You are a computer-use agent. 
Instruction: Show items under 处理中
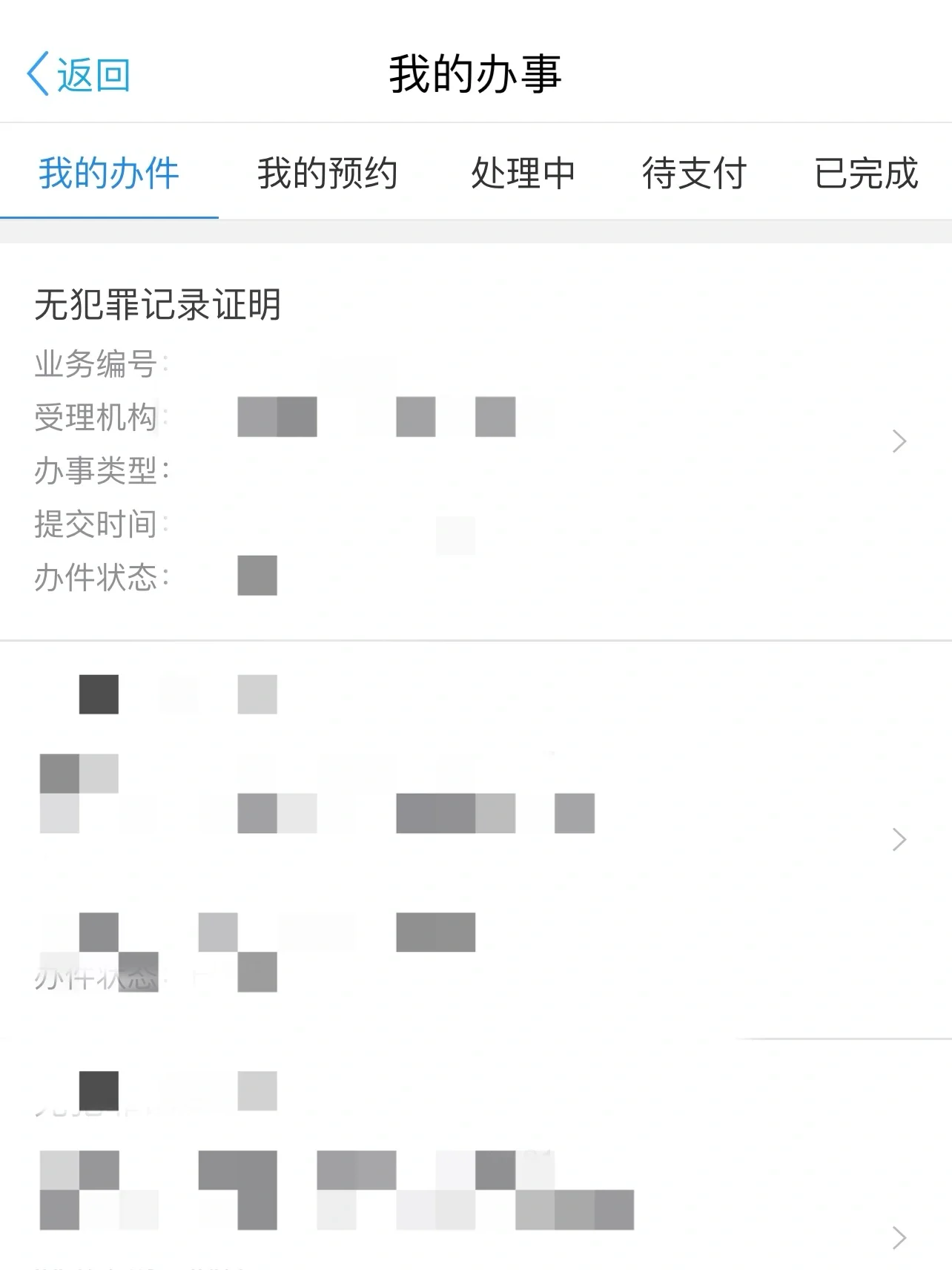click(523, 174)
